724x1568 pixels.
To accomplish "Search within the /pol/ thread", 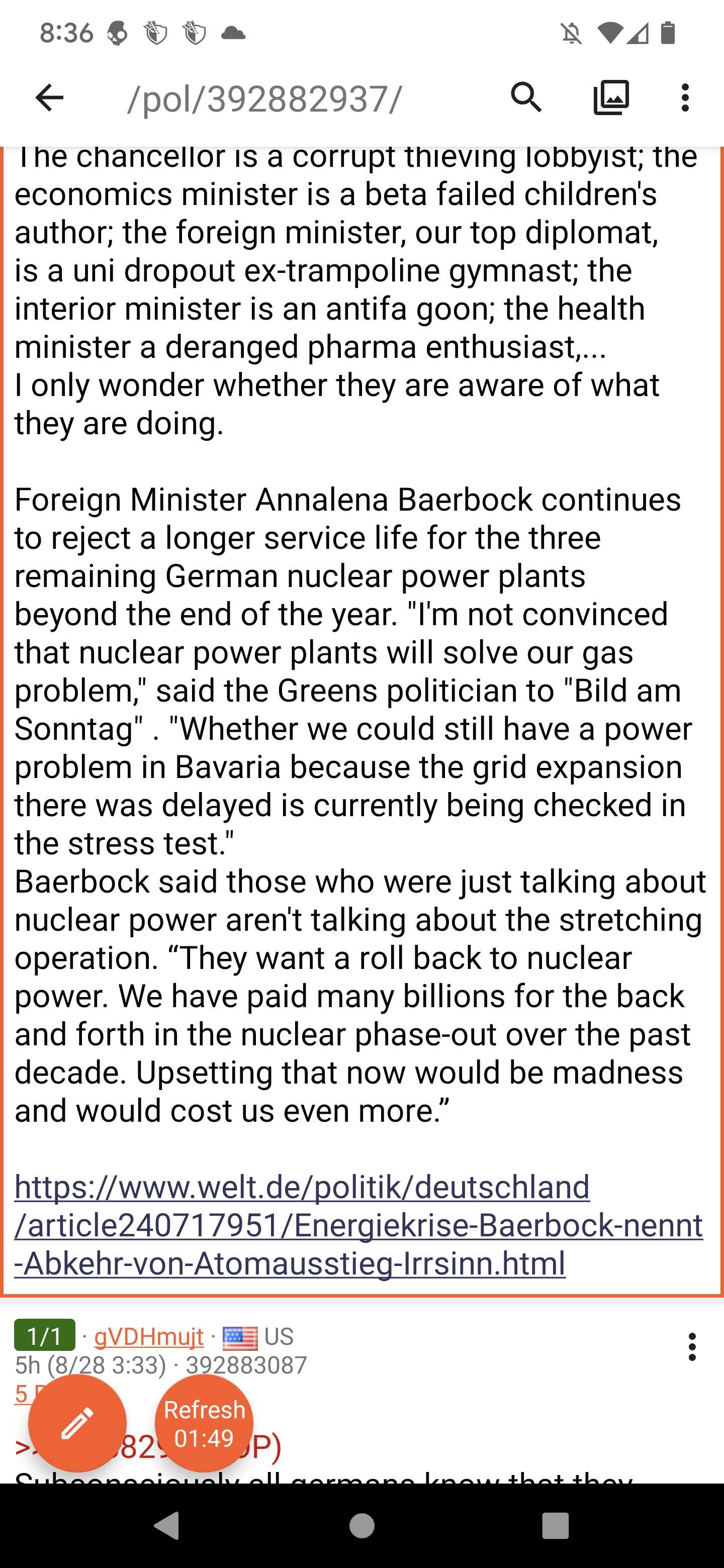I will tap(526, 97).
